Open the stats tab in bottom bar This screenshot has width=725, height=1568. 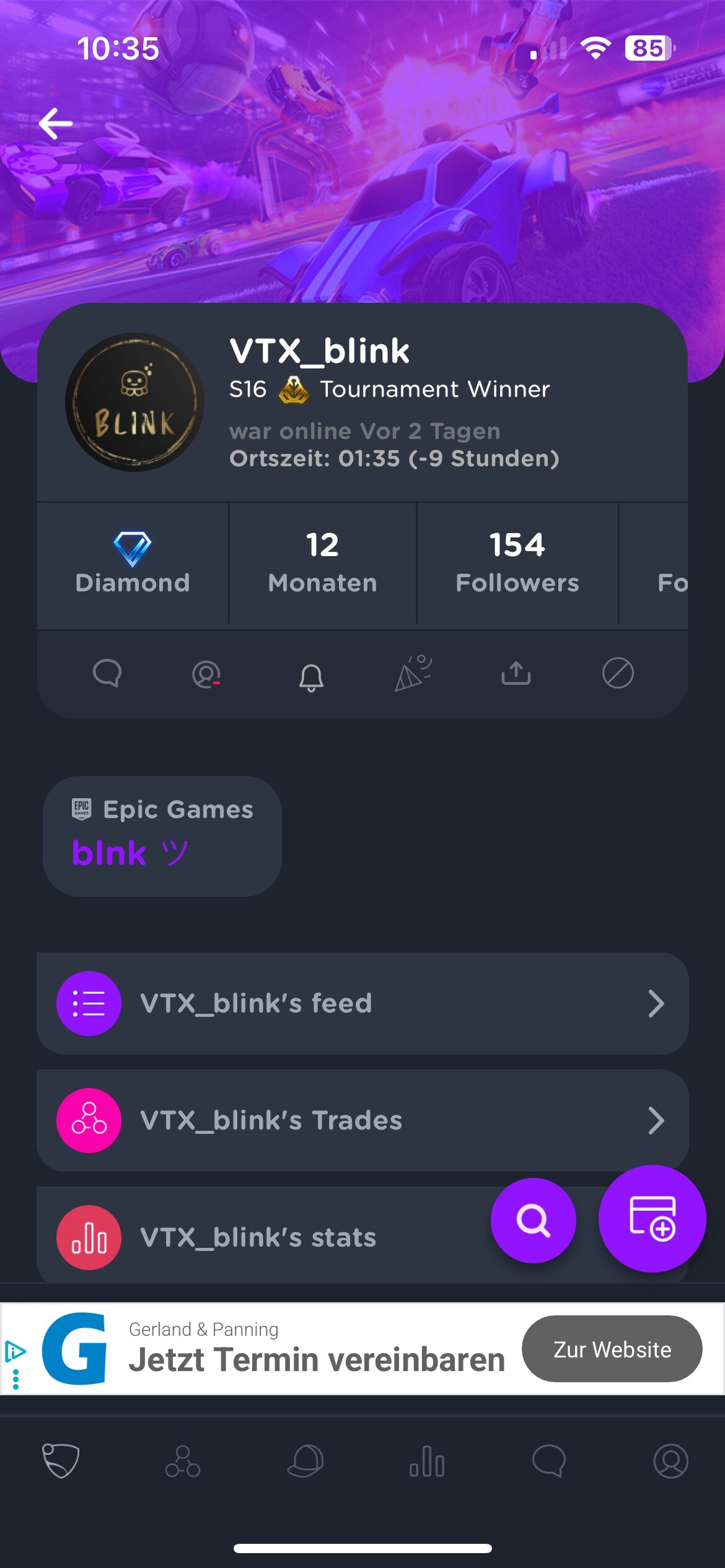(427, 1461)
